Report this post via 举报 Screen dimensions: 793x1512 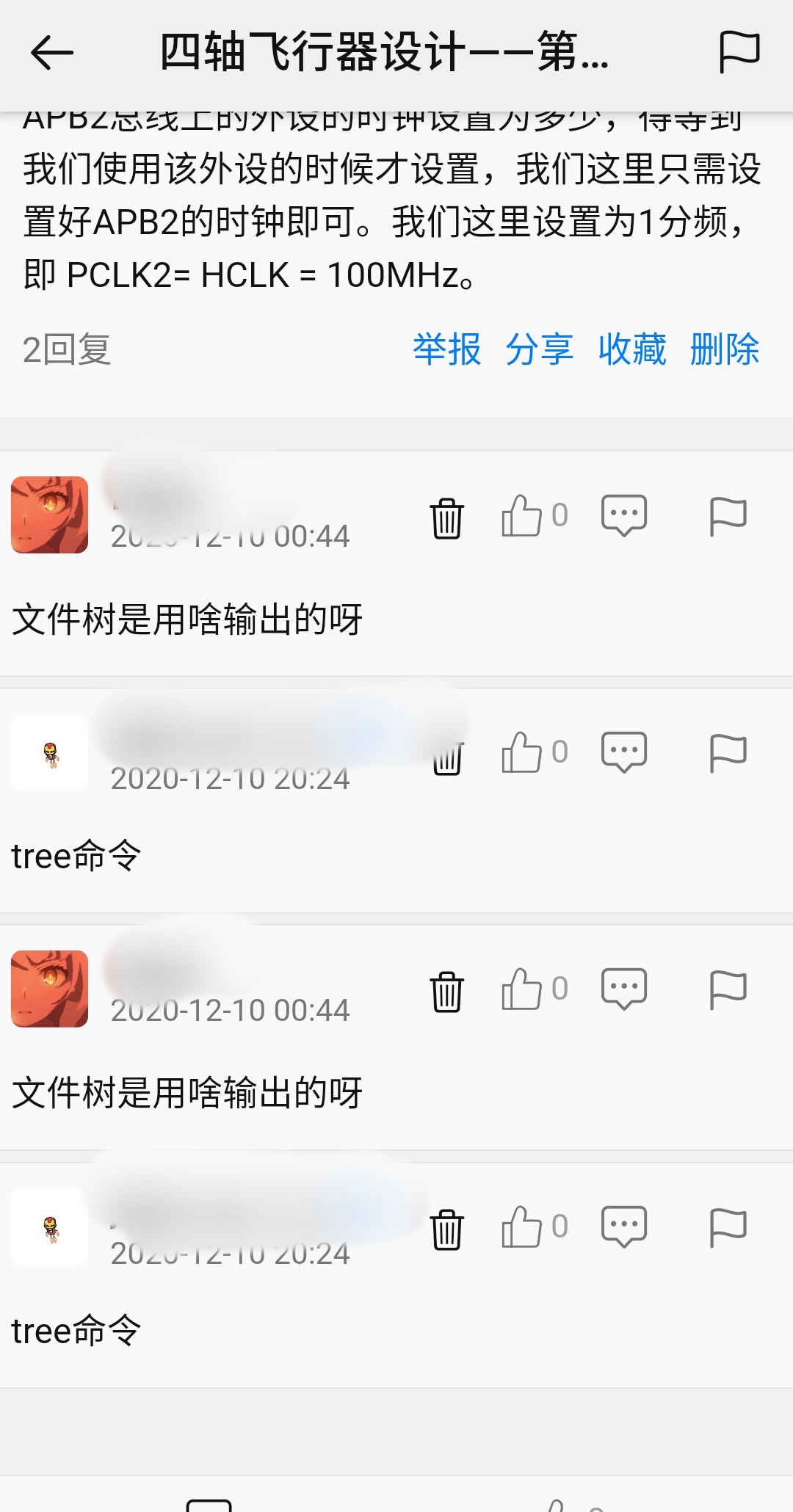[x=446, y=349]
